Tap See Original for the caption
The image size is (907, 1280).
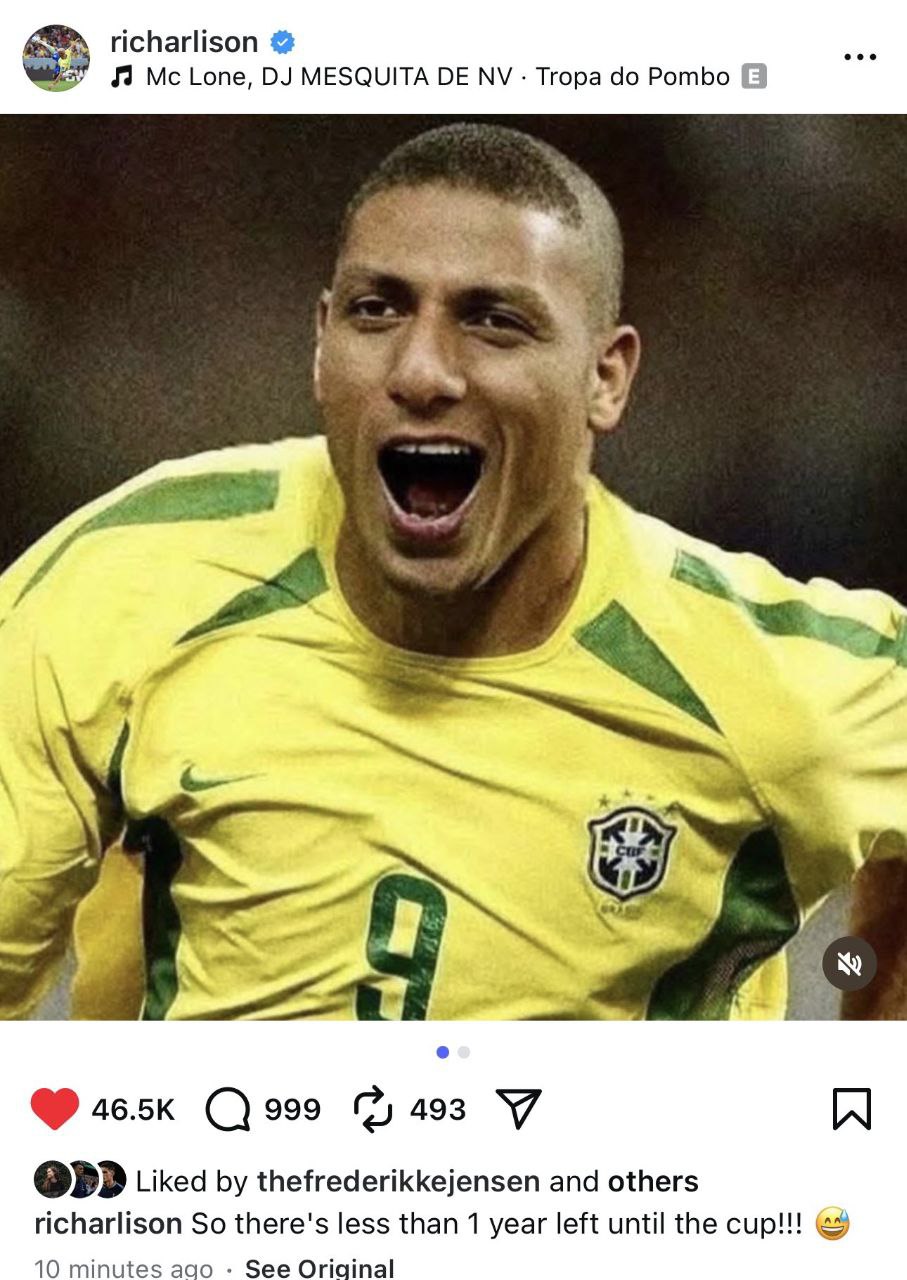click(319, 1268)
